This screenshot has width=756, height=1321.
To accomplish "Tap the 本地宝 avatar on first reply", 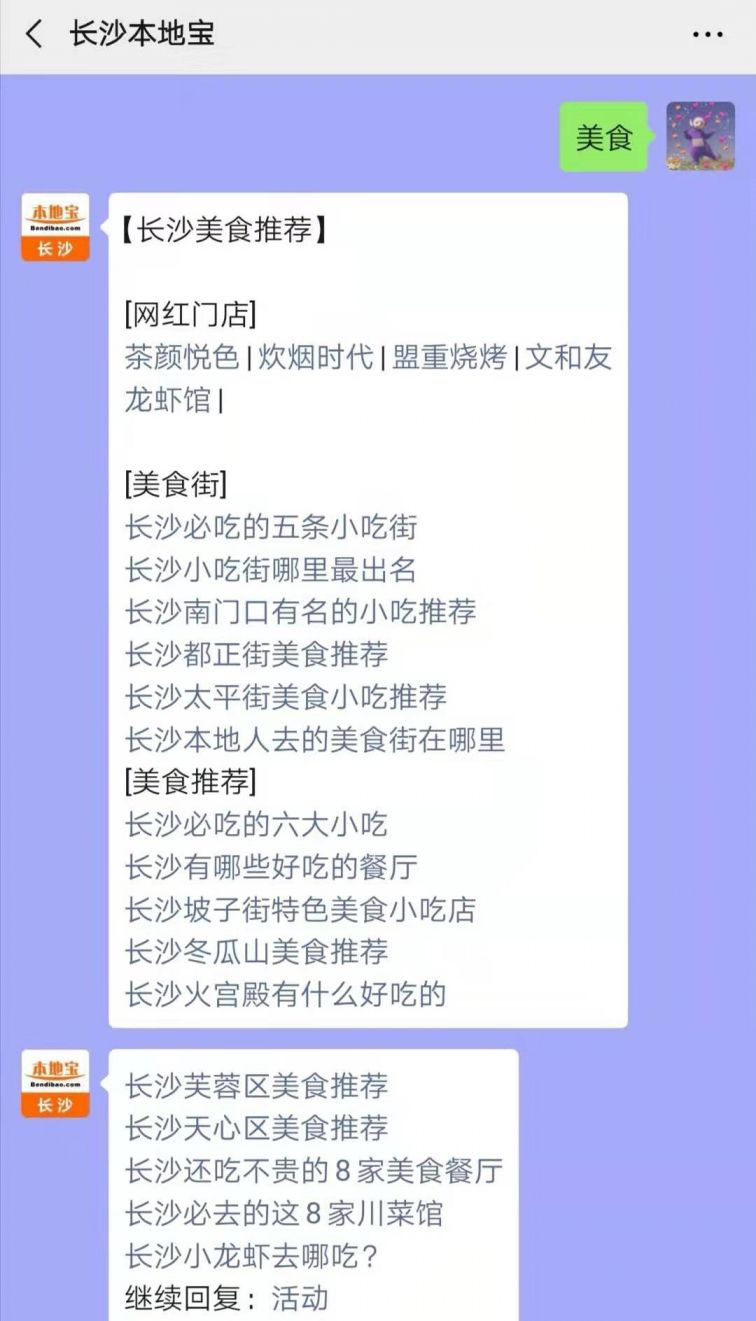I will (x=55, y=227).
